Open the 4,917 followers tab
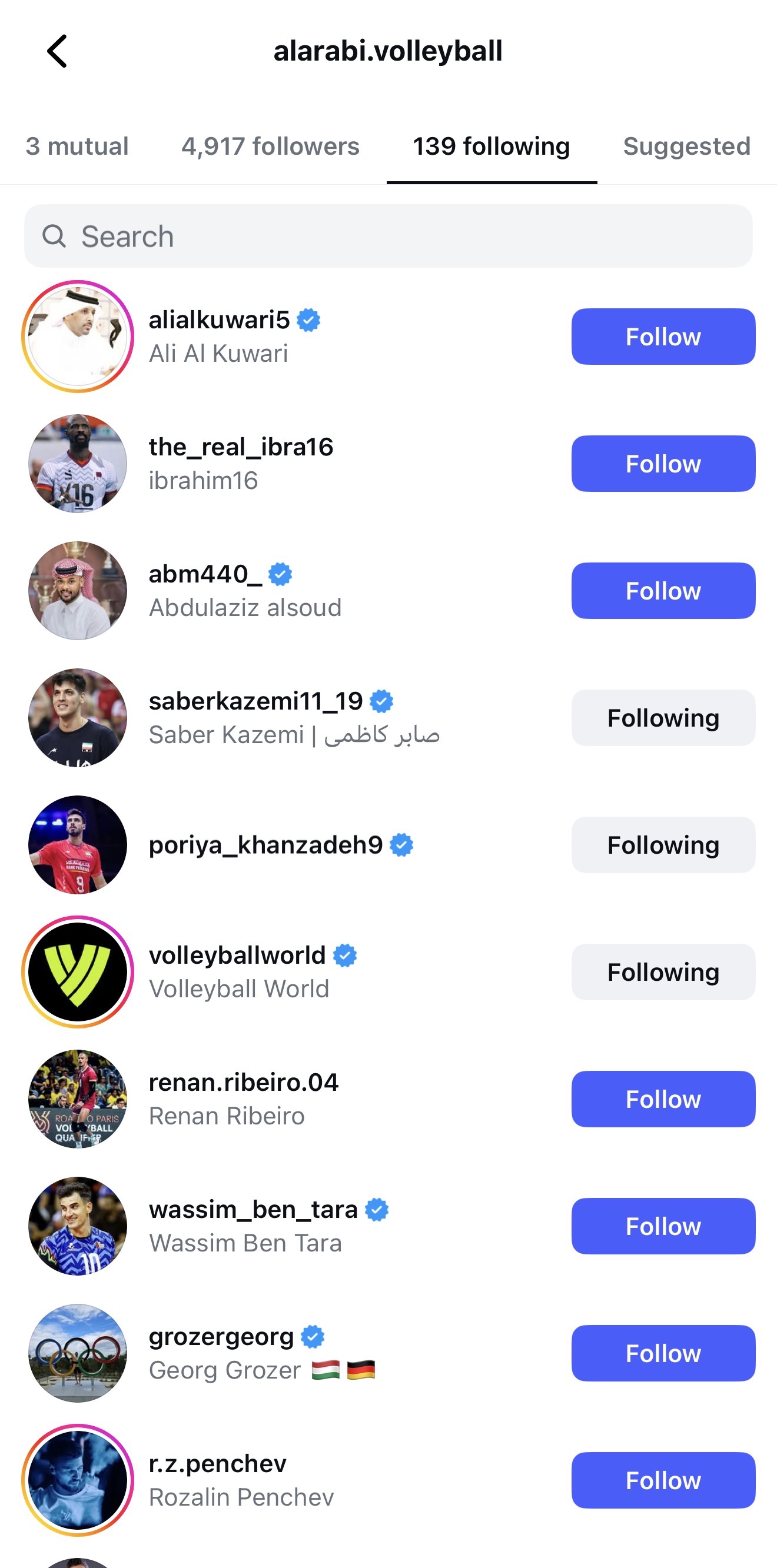Screen dimensions: 777x1568 270,147
